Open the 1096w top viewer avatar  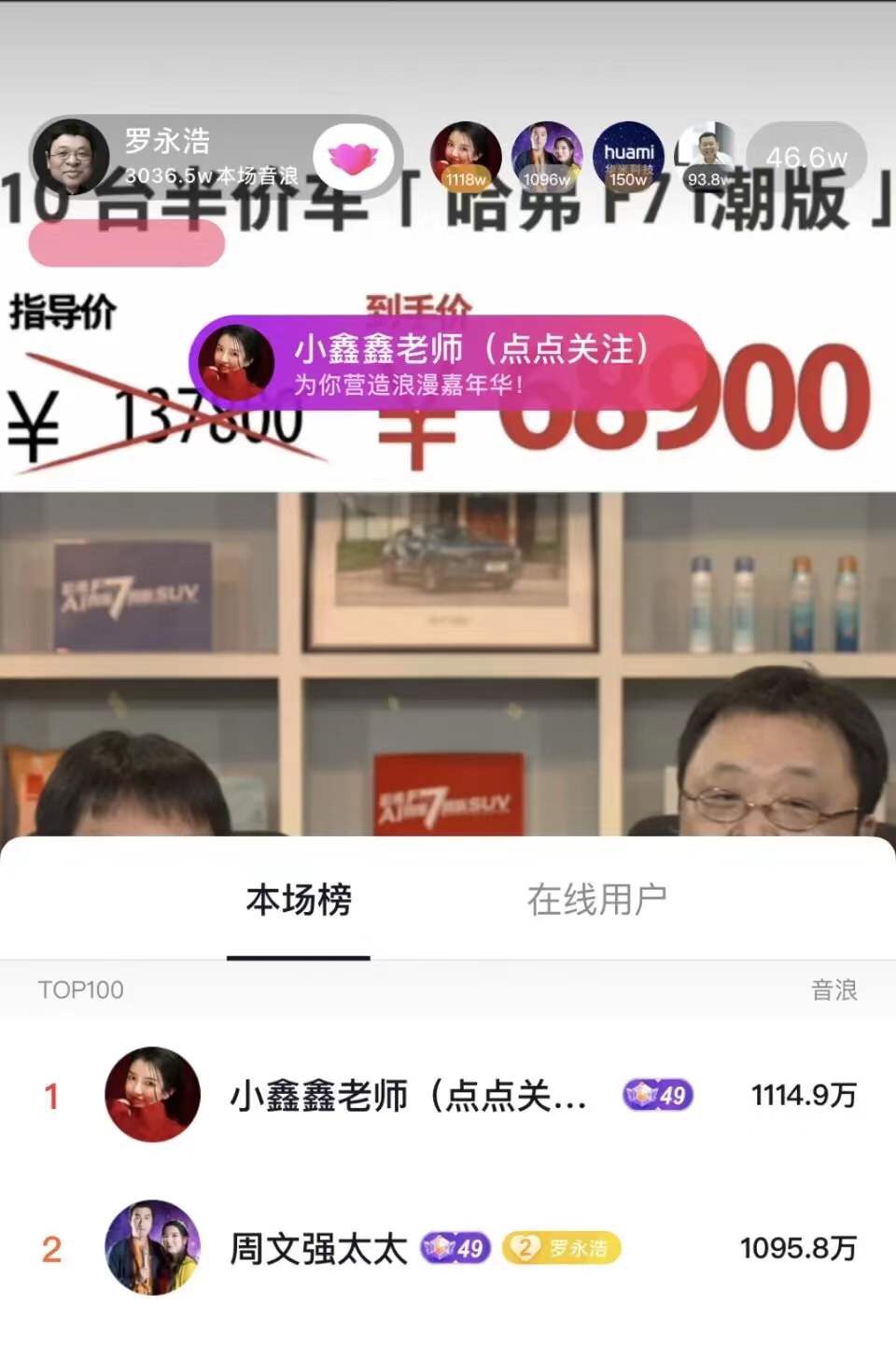point(547,155)
